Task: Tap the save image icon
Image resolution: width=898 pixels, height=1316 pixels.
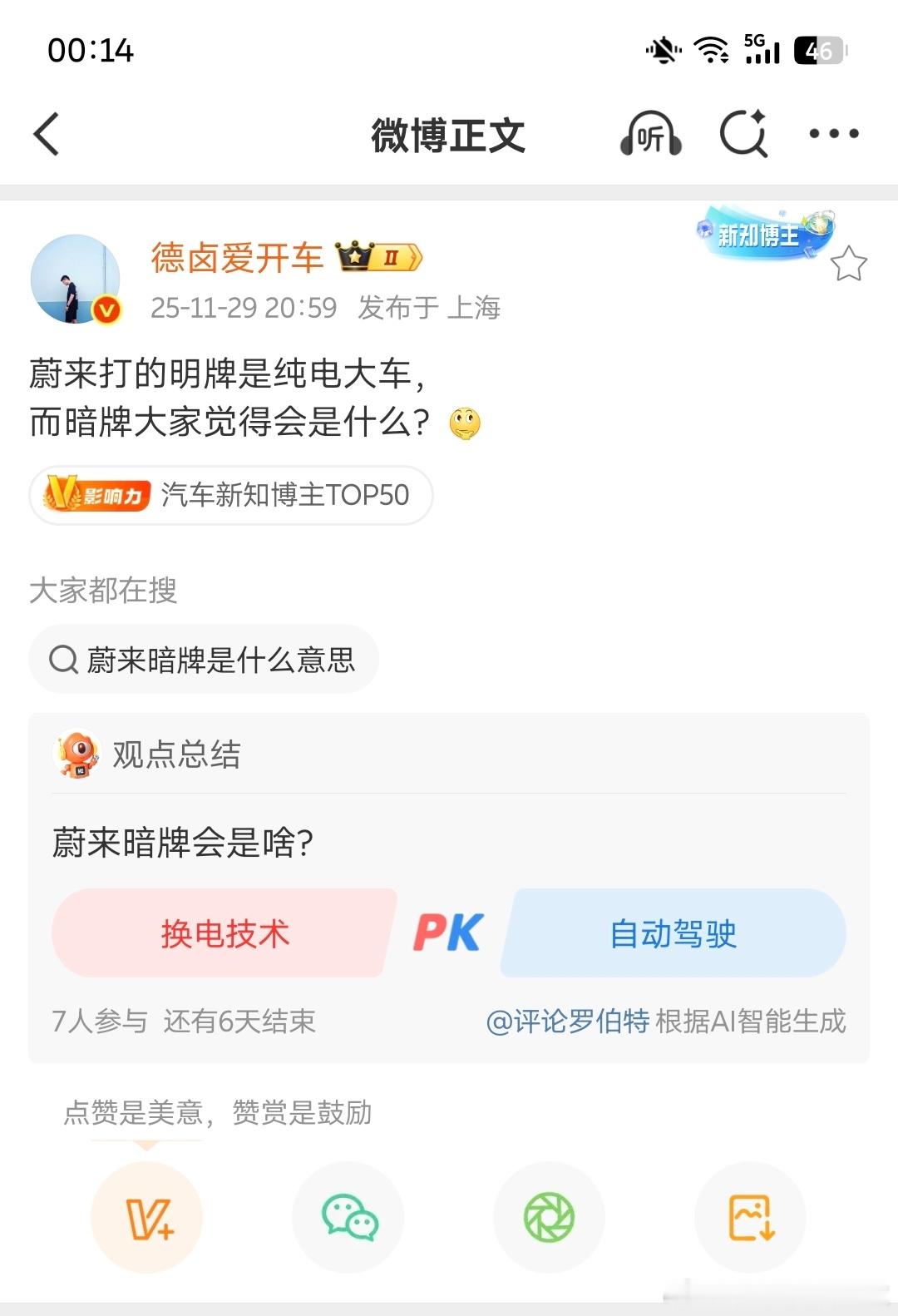Action: tap(749, 1216)
